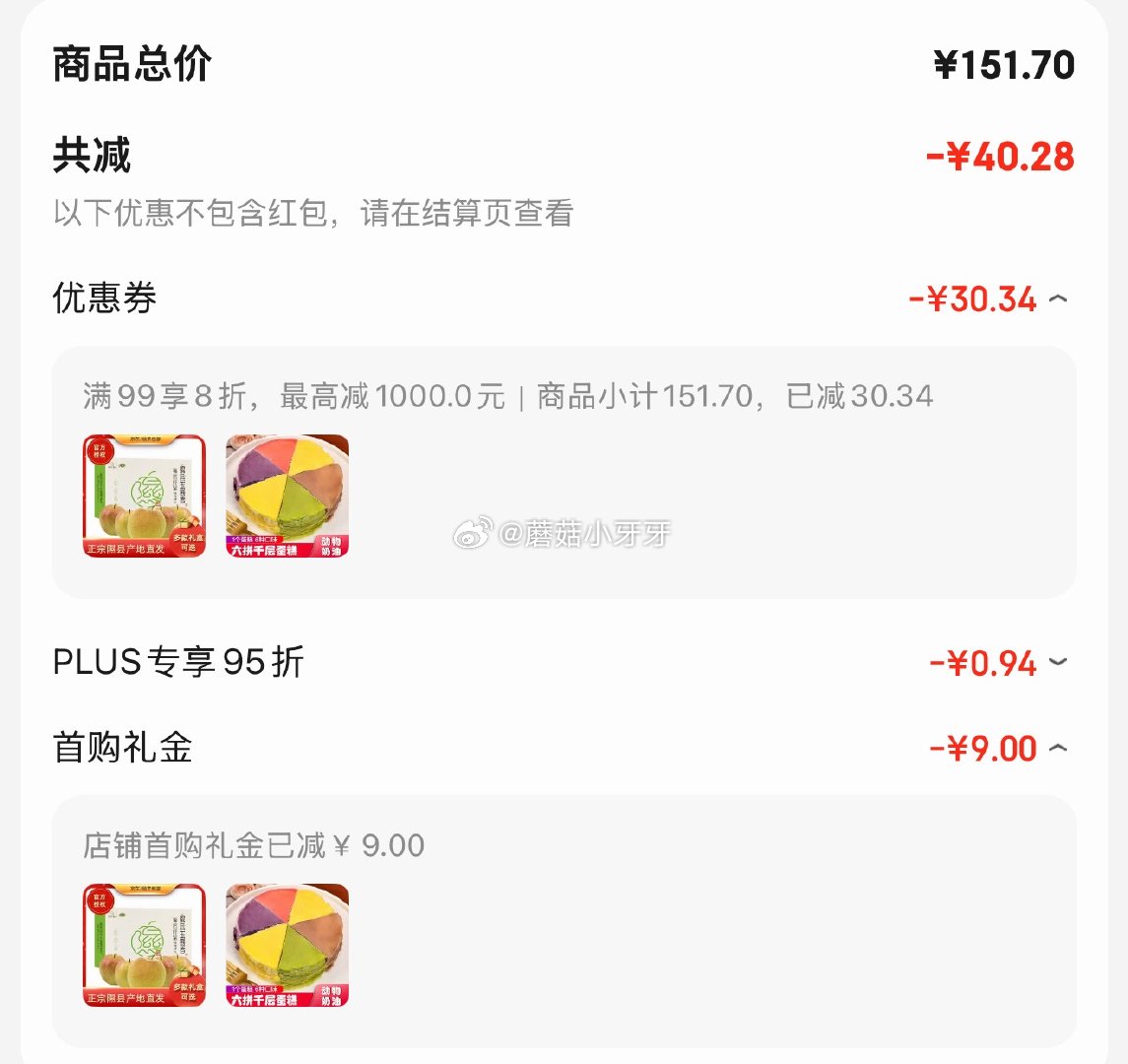Expand the PLUS专享95折 discount details
1128x1064 pixels.
pos(1058,663)
